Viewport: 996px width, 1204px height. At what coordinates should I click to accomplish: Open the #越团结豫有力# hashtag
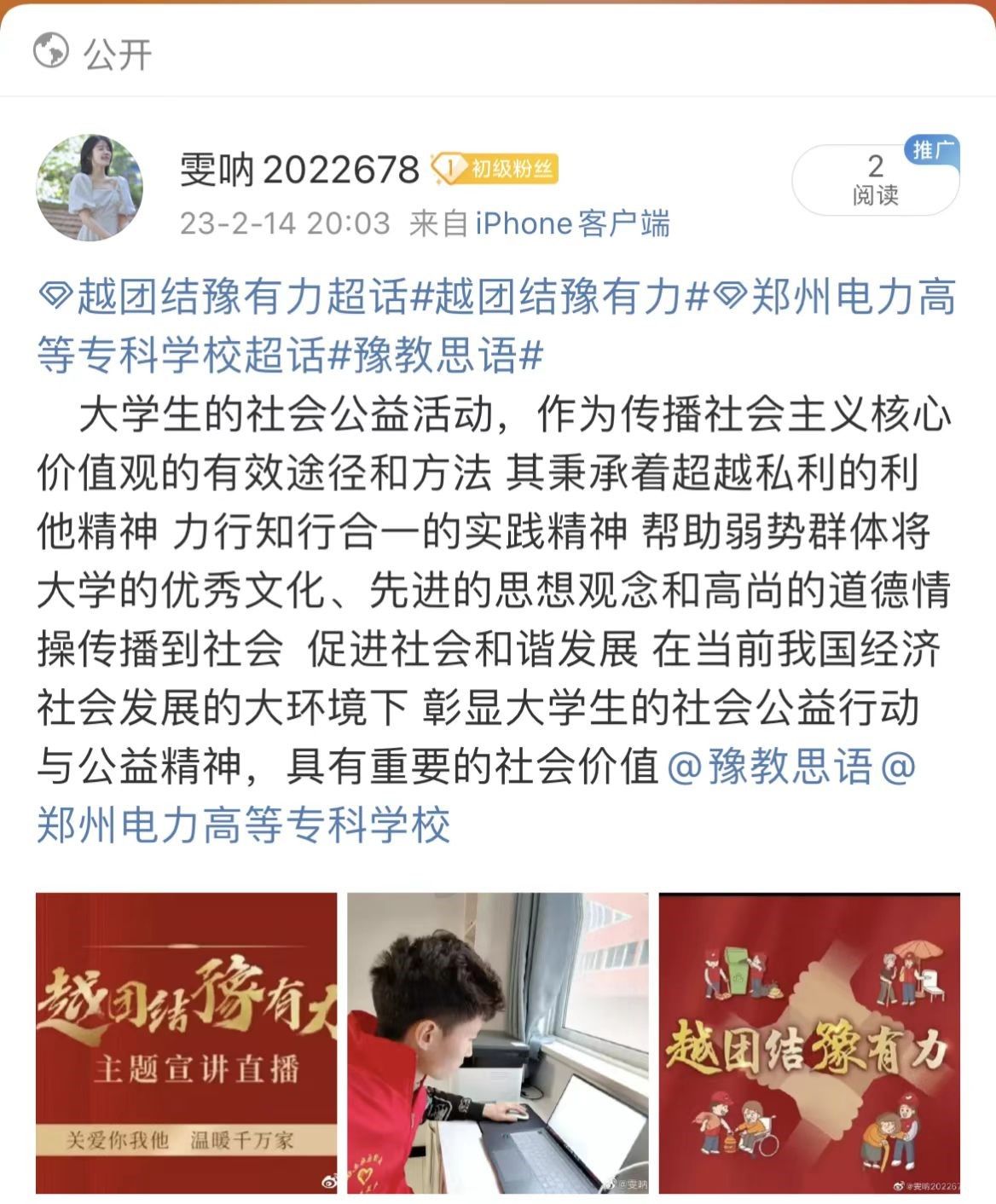pyautogui.click(x=559, y=297)
